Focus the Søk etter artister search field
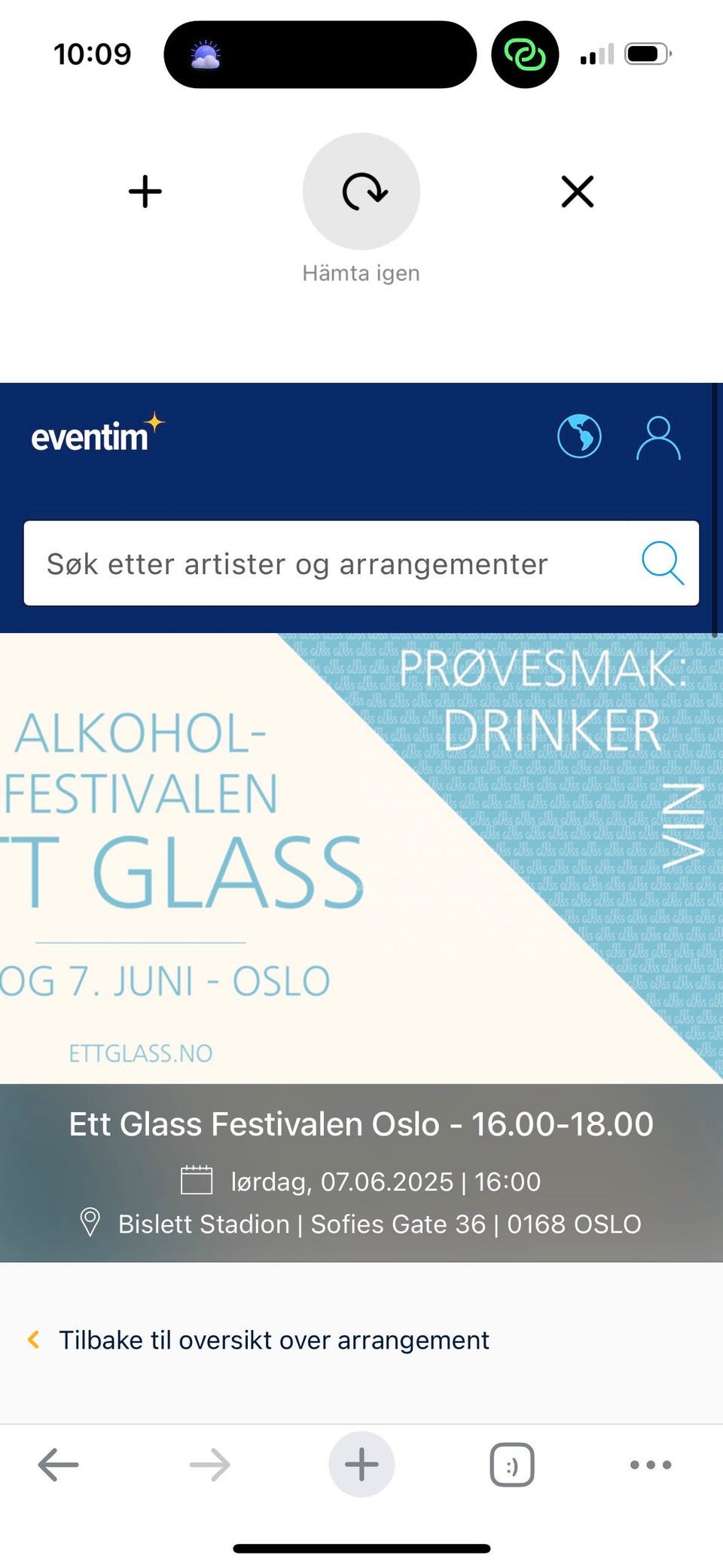The height and width of the screenshot is (1568, 723). [324, 564]
